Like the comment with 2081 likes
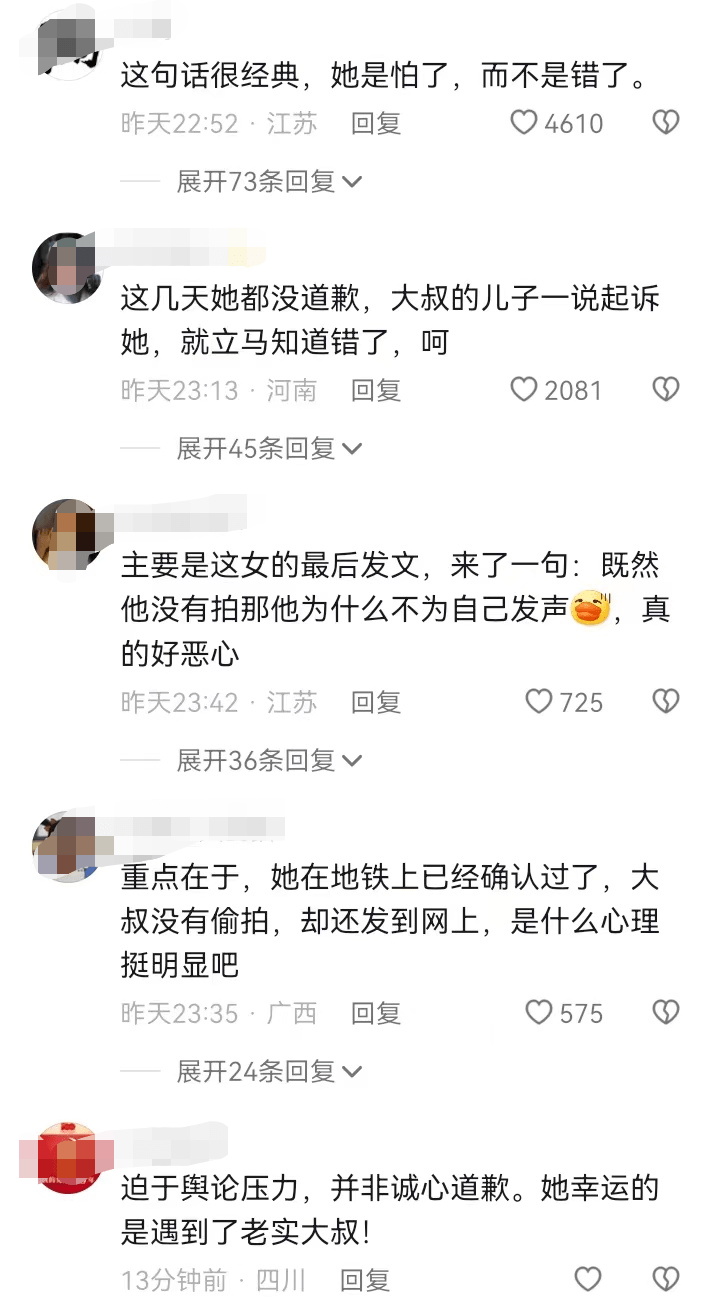 point(525,390)
